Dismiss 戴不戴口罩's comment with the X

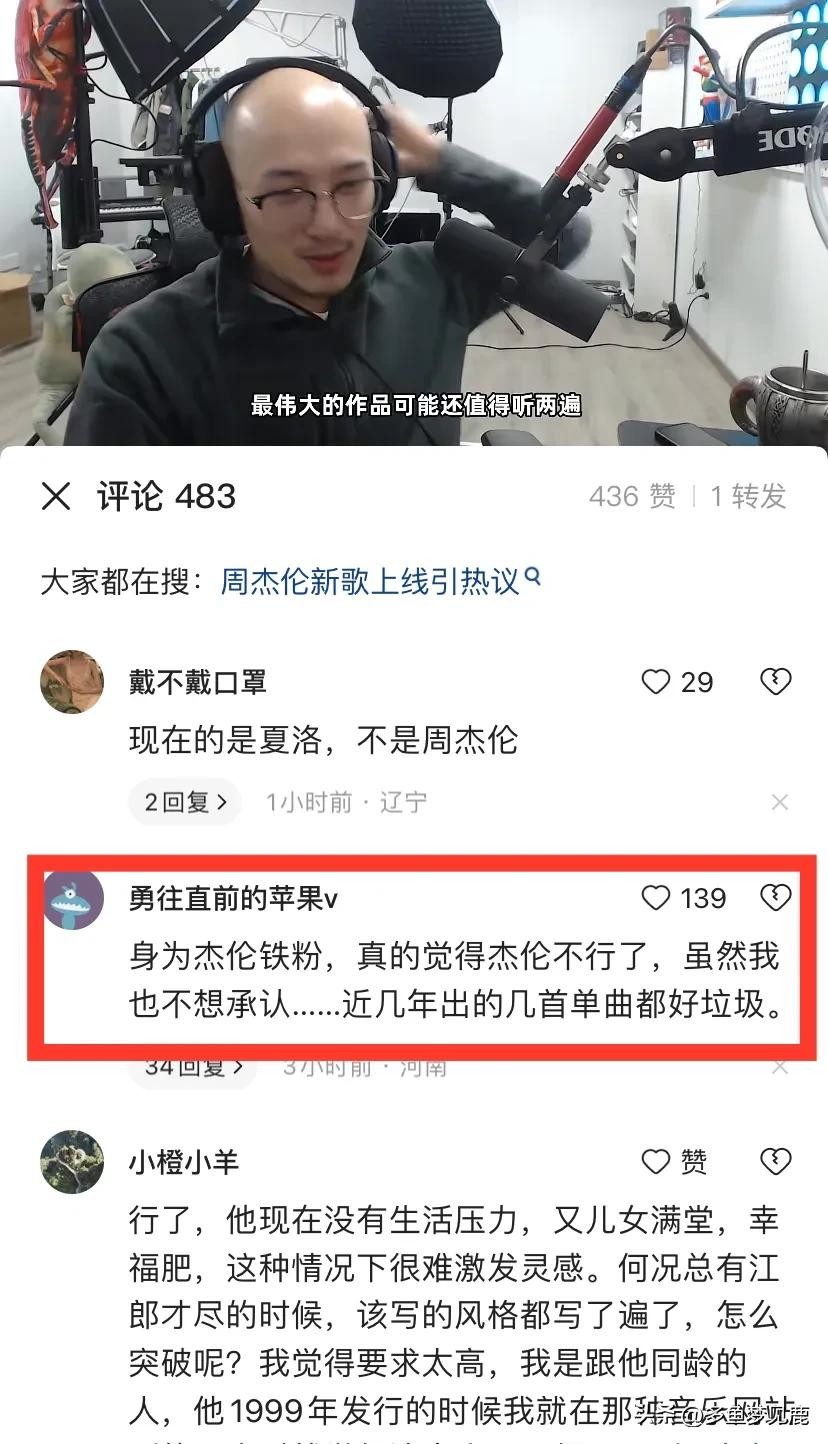point(780,802)
